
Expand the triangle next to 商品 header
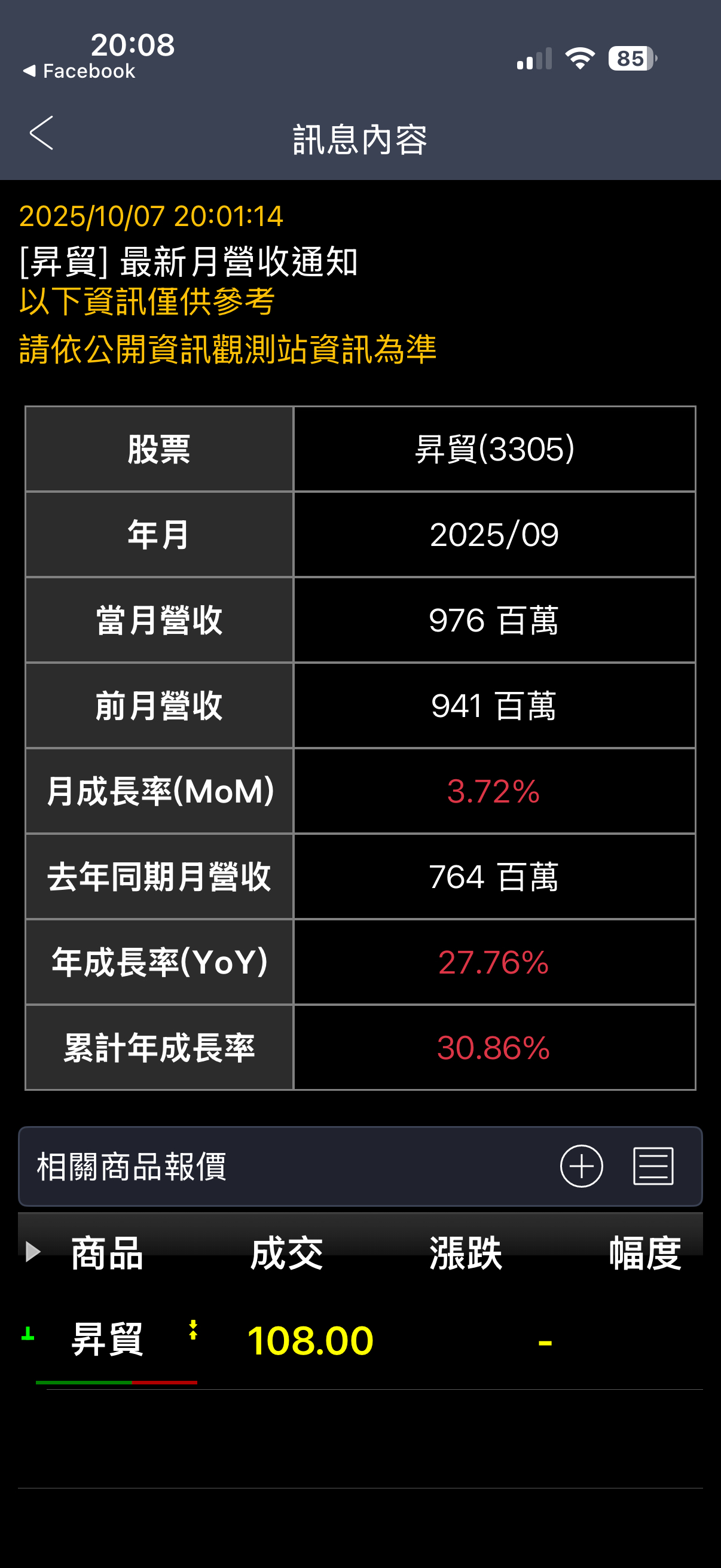click(x=33, y=1252)
